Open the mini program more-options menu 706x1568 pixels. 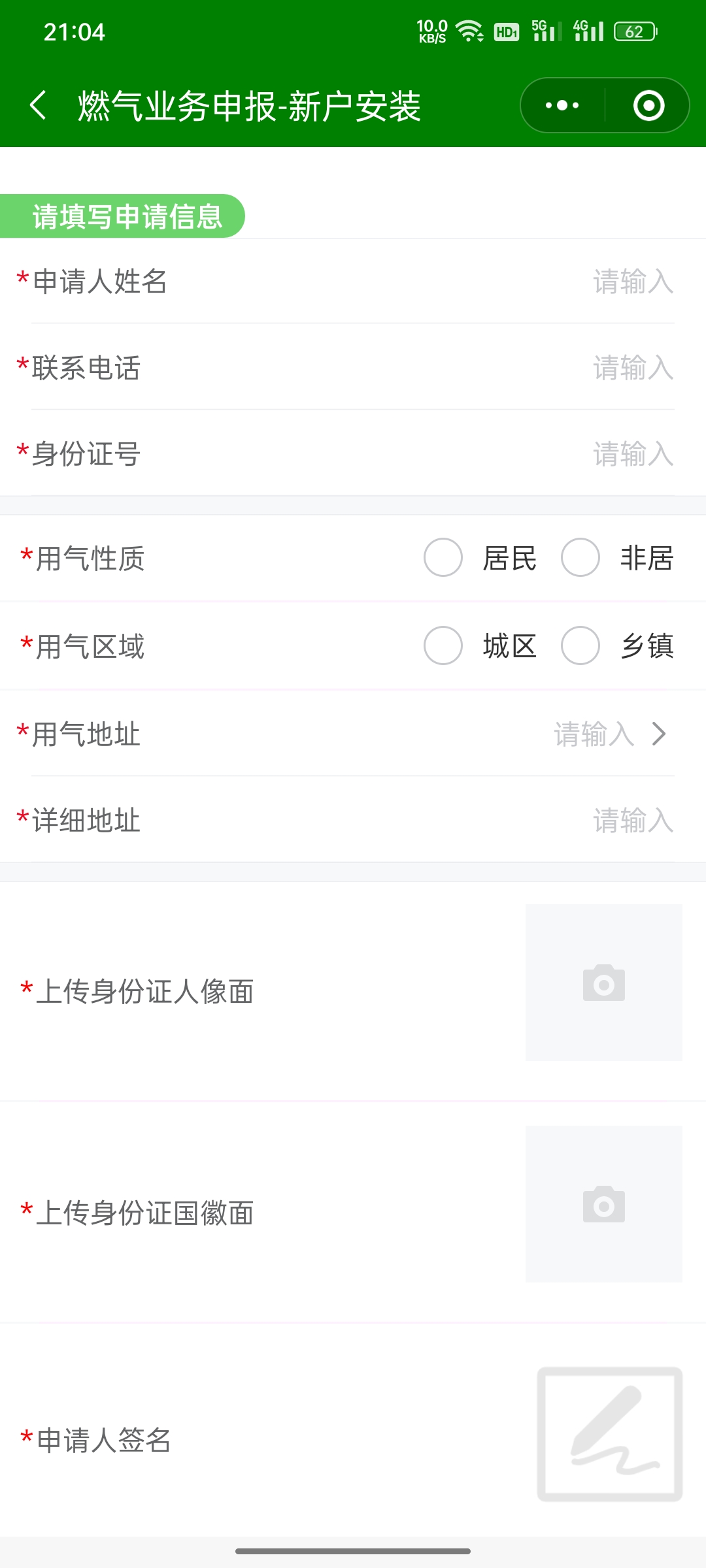coord(562,105)
